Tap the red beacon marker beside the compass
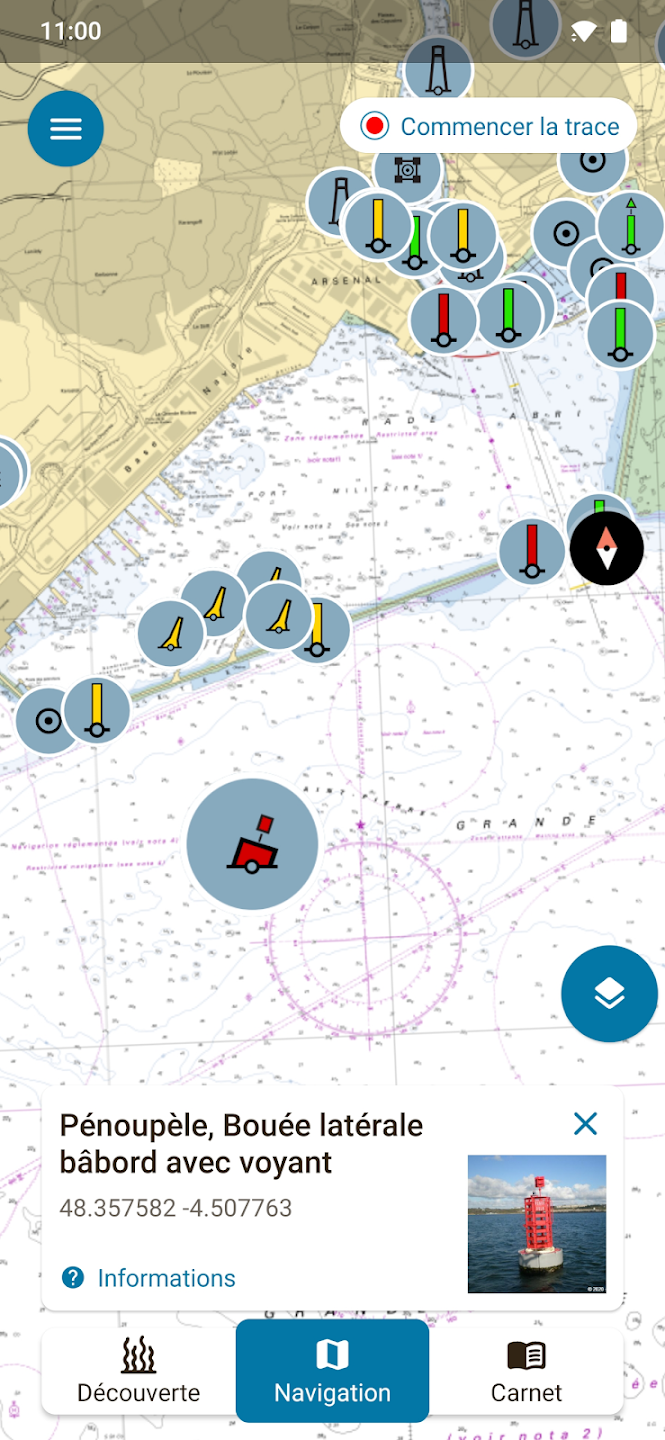Image resolution: width=665 pixels, height=1440 pixels. click(531, 551)
